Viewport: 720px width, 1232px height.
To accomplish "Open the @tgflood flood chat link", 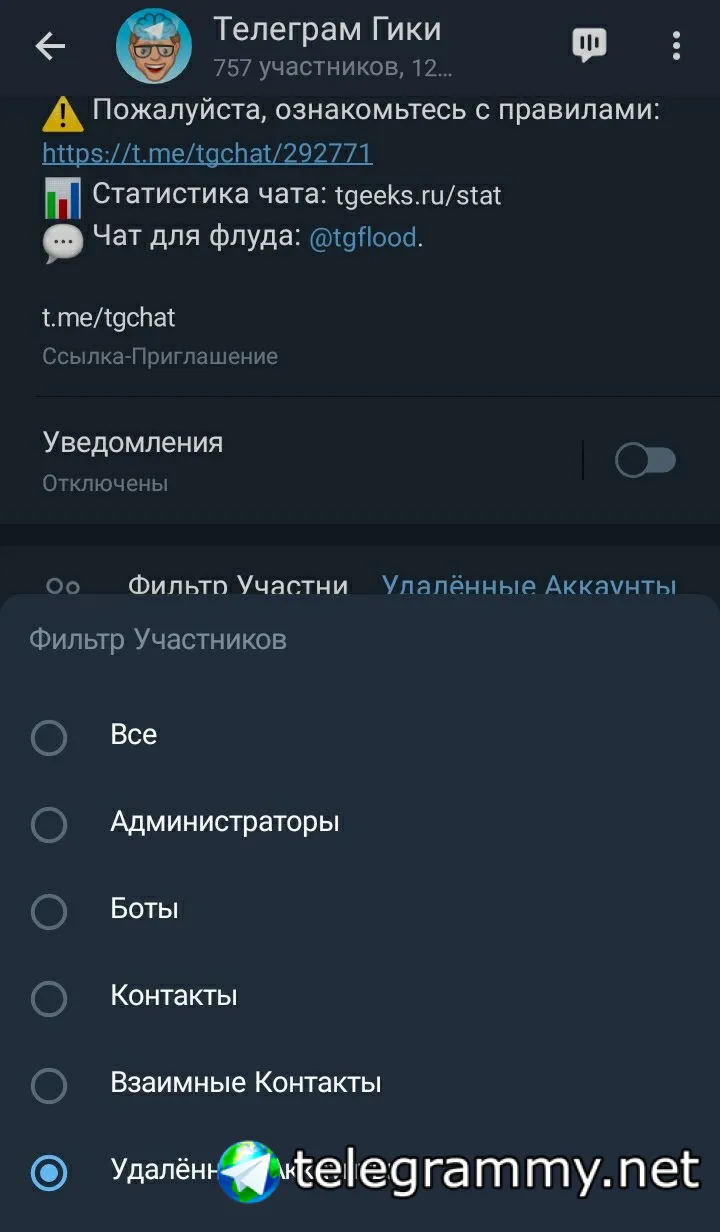I will point(363,238).
